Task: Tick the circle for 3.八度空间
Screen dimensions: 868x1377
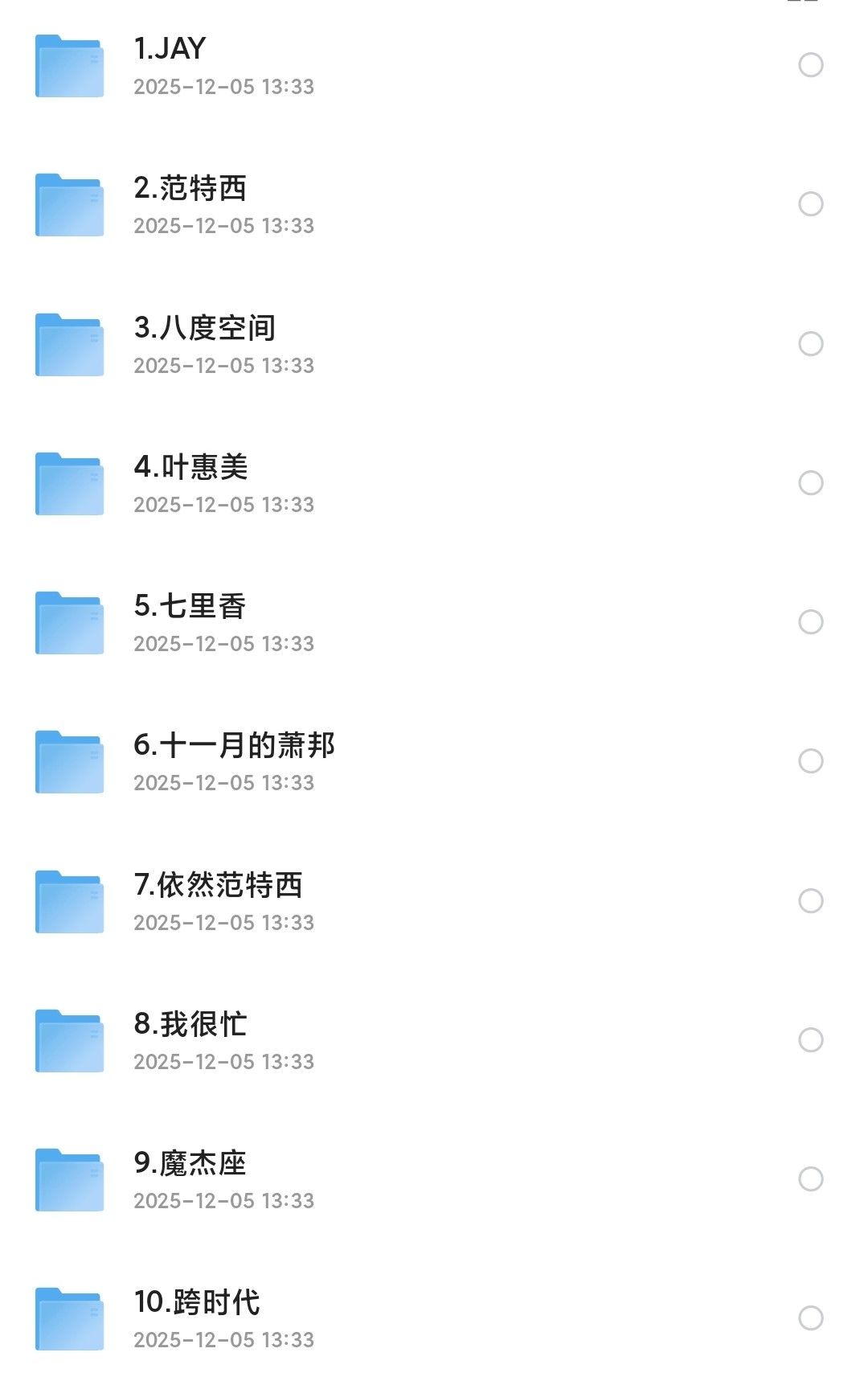Action: tap(810, 344)
